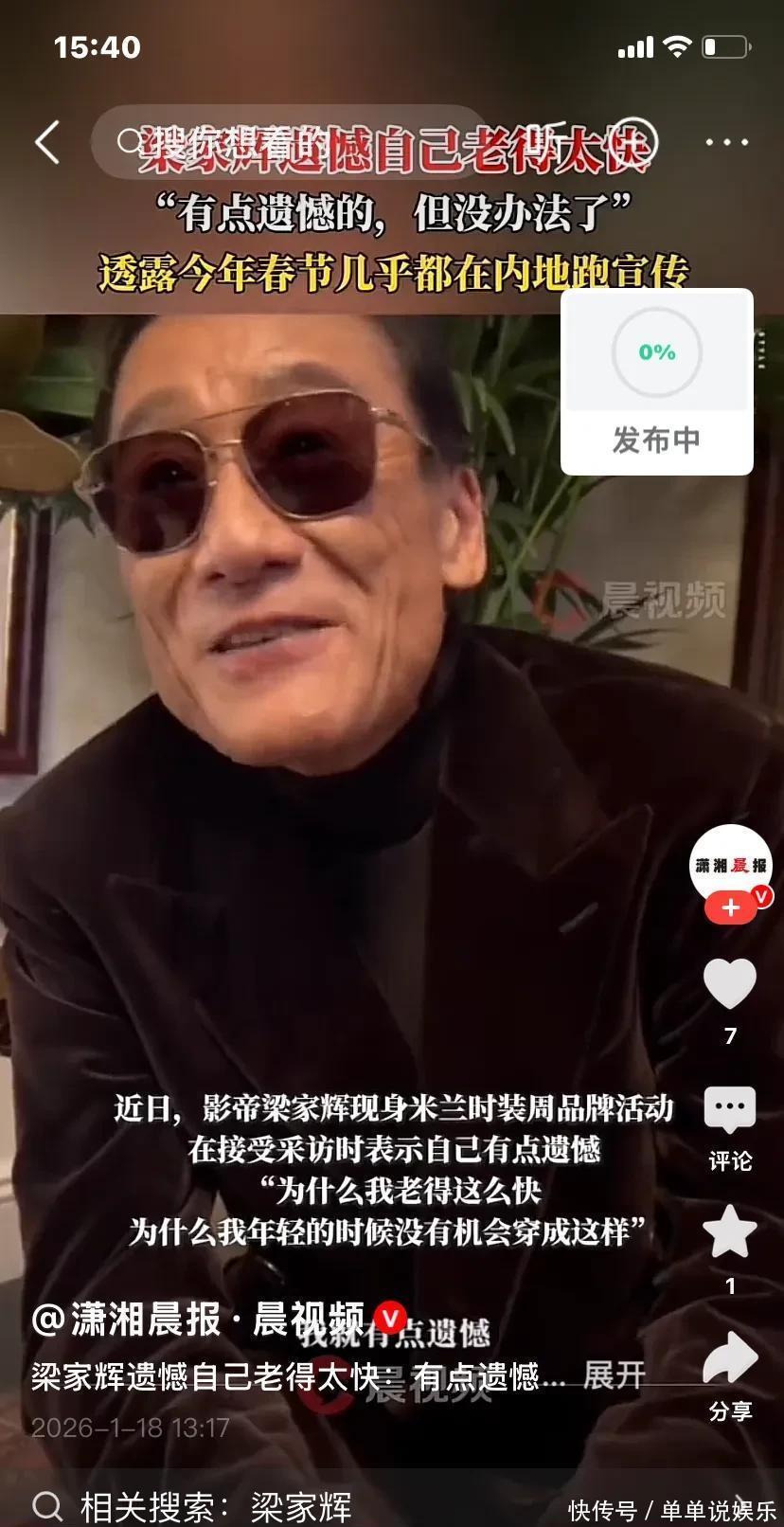Image resolution: width=784 pixels, height=1527 pixels.
Task: Open the search box at the top
Action: click(x=284, y=142)
